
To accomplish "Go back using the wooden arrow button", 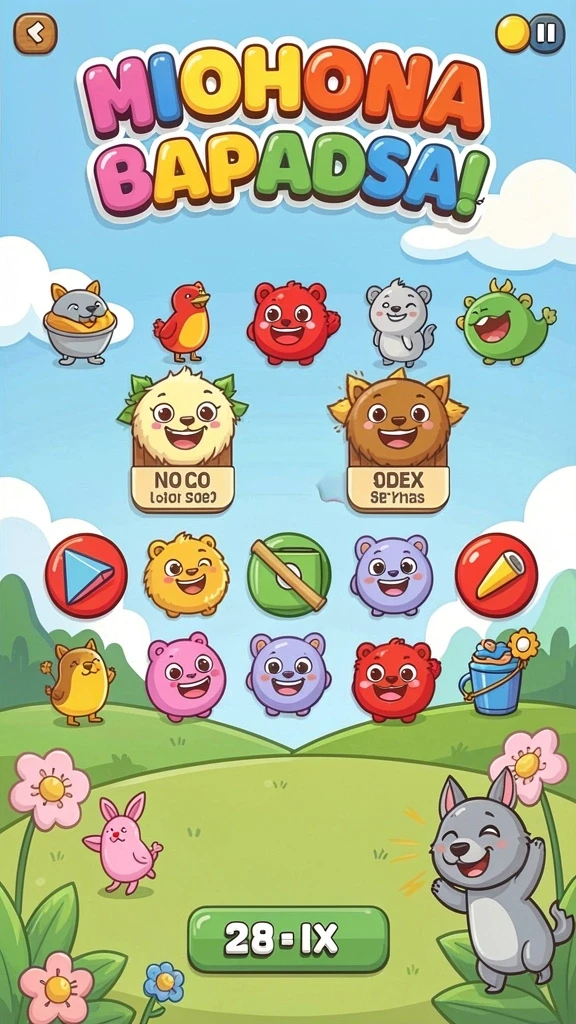I will click(35, 33).
